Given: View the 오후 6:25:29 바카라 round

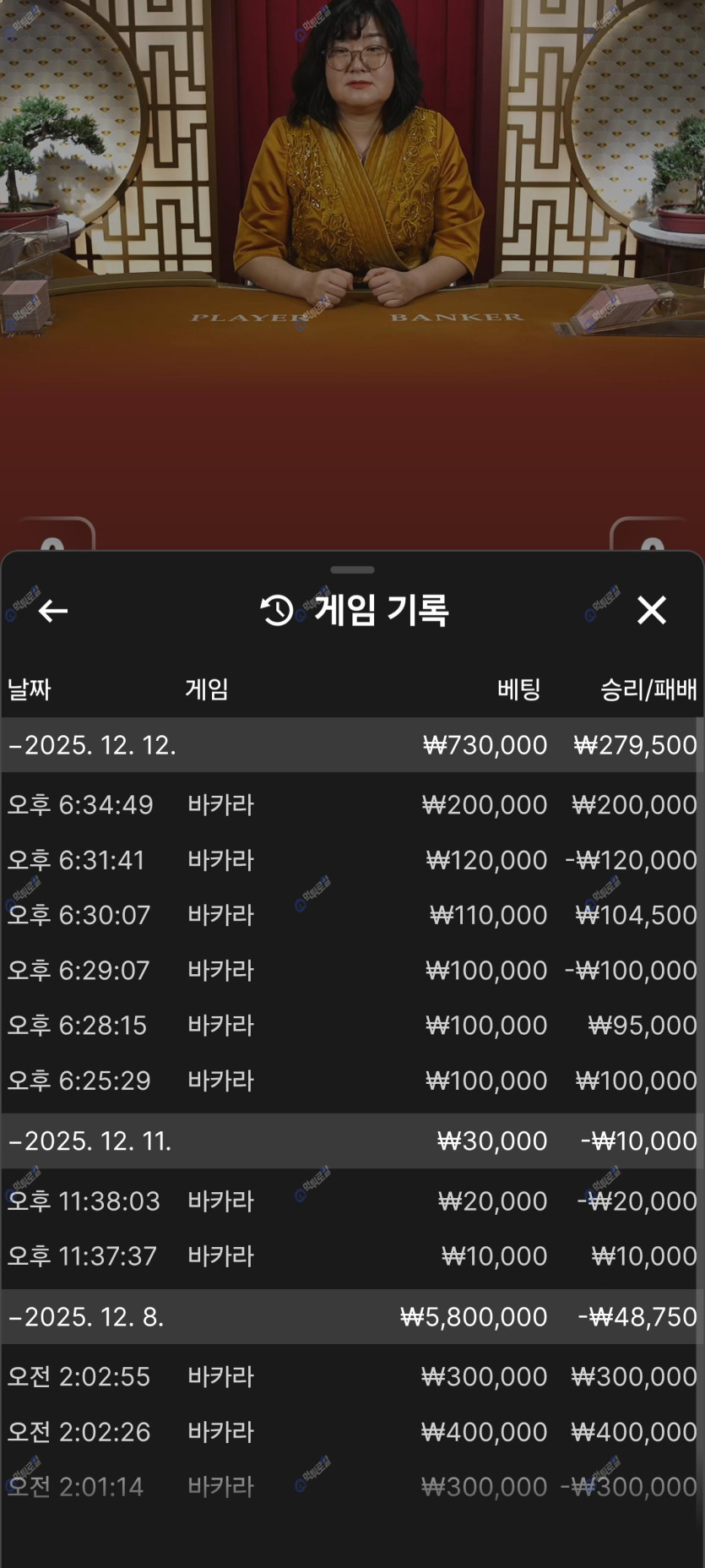Looking at the screenshot, I should pos(351,1081).
